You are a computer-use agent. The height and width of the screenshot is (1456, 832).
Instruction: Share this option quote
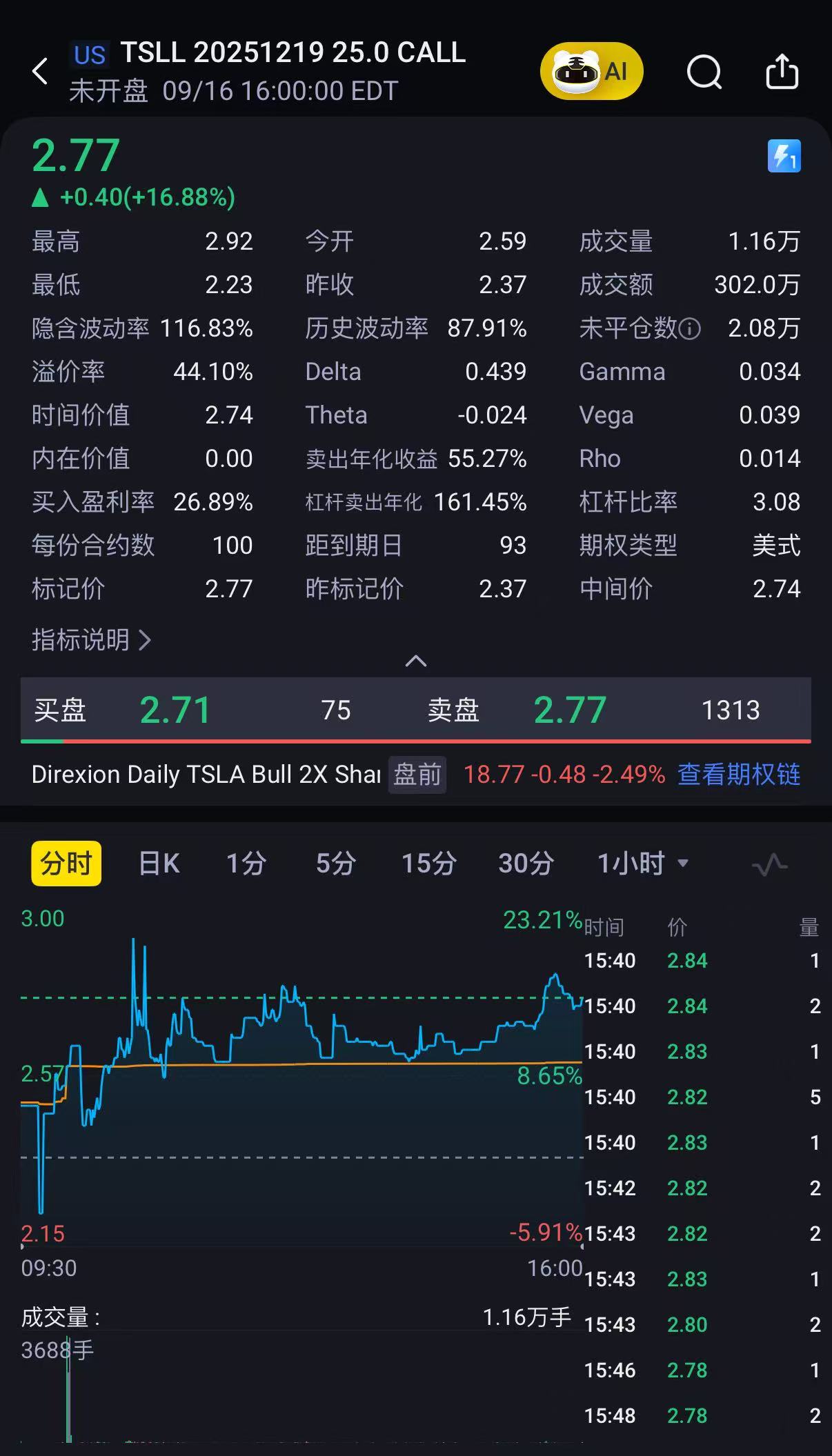pyautogui.click(x=782, y=71)
